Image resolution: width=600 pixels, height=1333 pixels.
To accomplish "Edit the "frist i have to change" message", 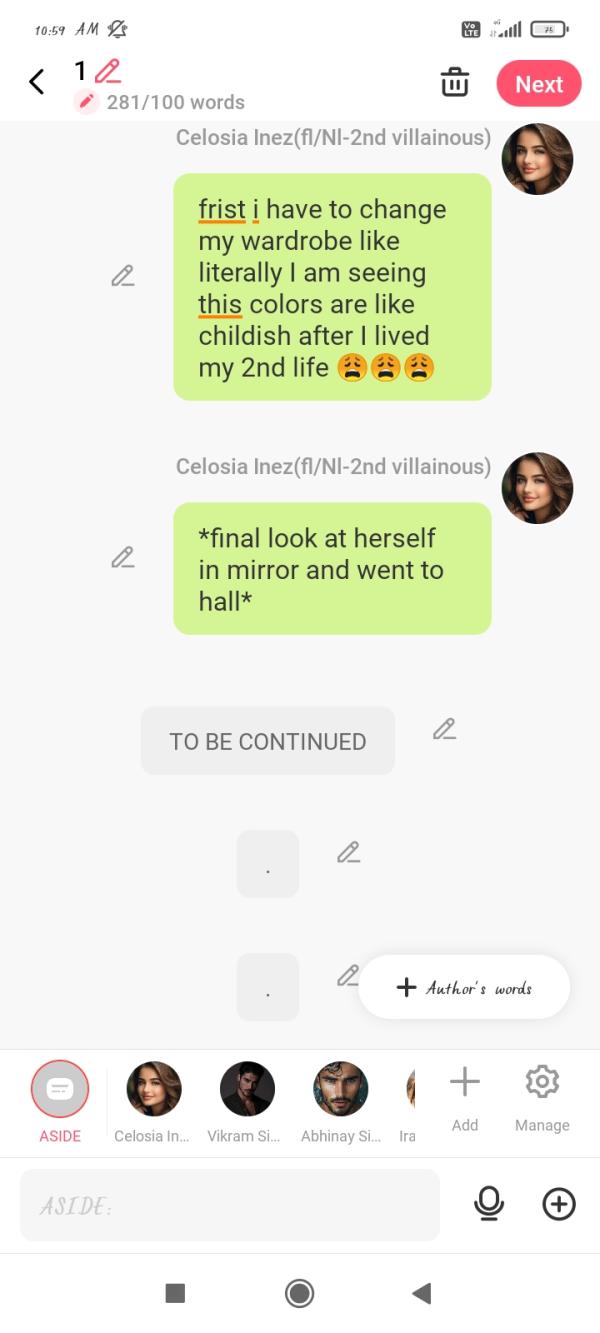I will coord(123,276).
